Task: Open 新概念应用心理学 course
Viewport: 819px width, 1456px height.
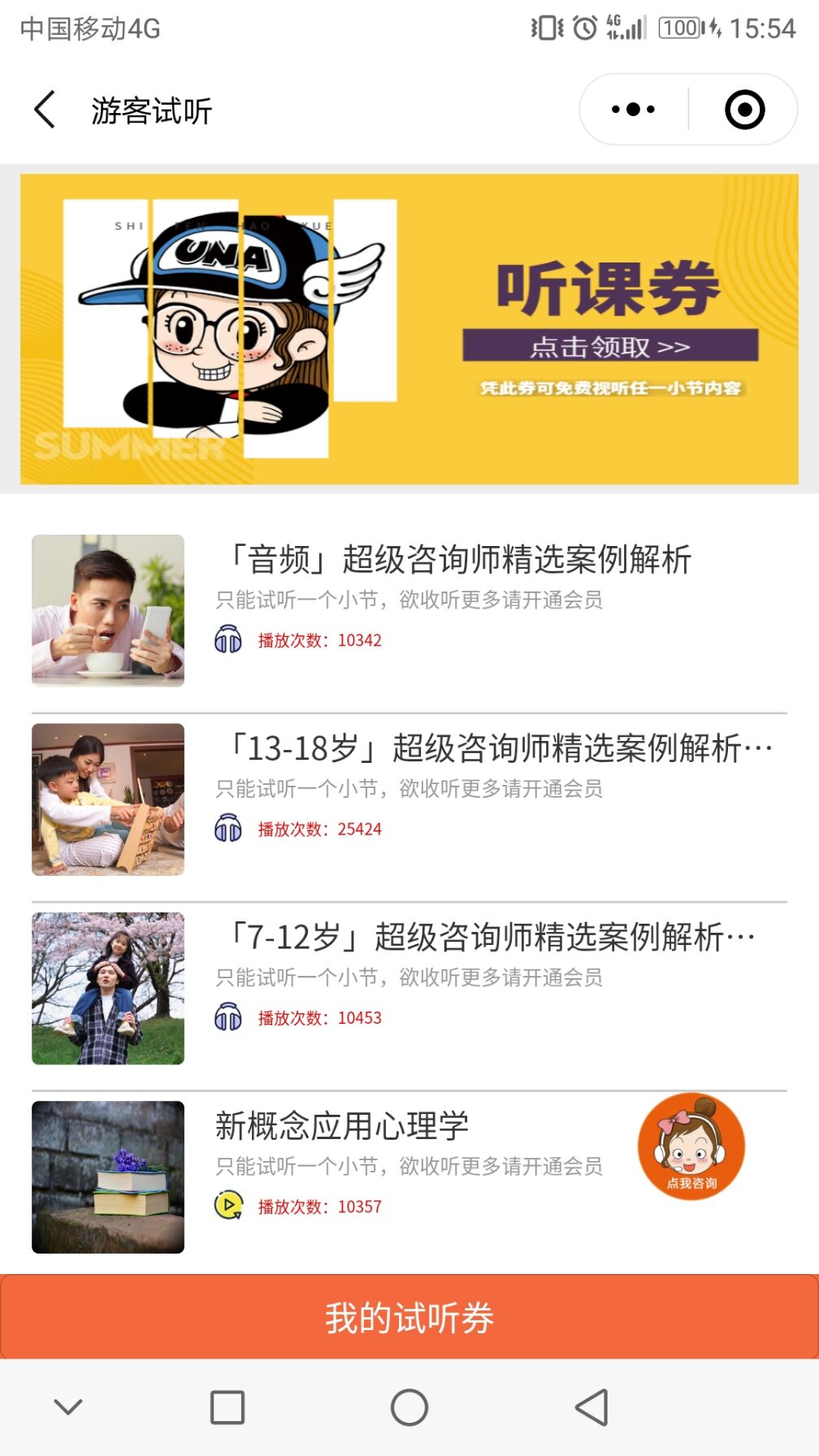Action: pyautogui.click(x=342, y=1126)
